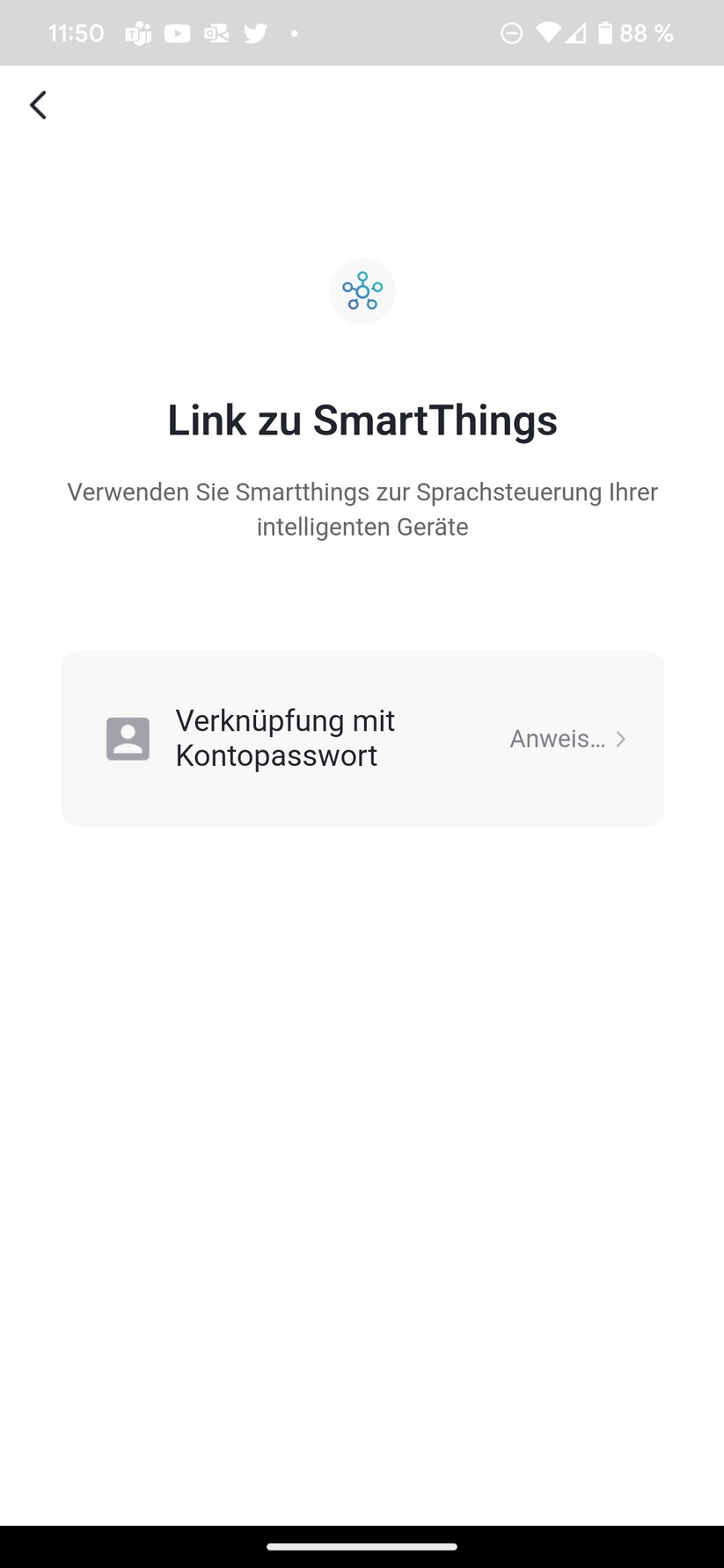The width and height of the screenshot is (724, 1568).
Task: Select the Link zu SmartThings heading
Action: pyautogui.click(x=362, y=420)
